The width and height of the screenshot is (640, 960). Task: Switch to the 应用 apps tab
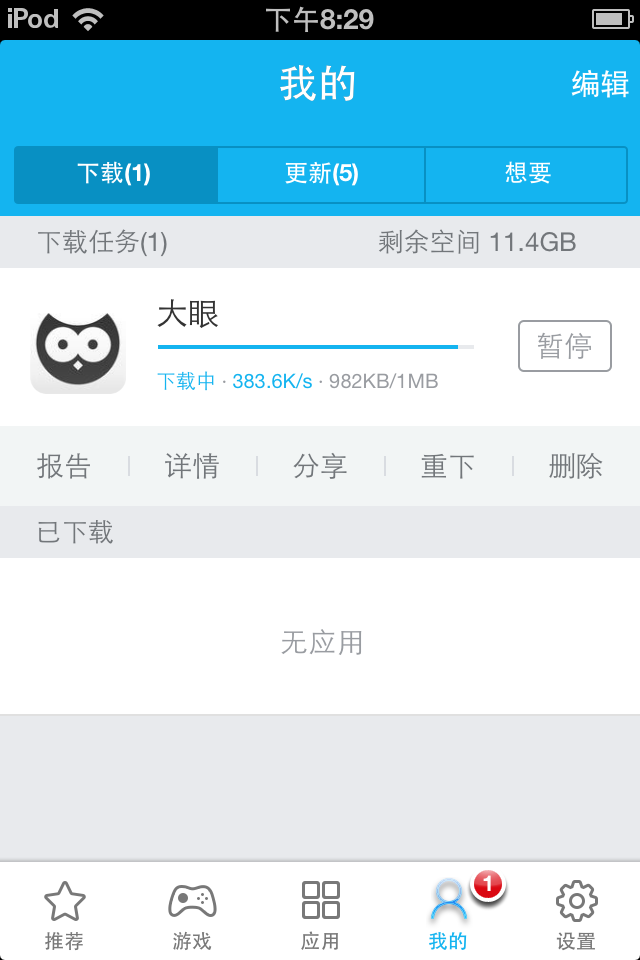coord(320,914)
